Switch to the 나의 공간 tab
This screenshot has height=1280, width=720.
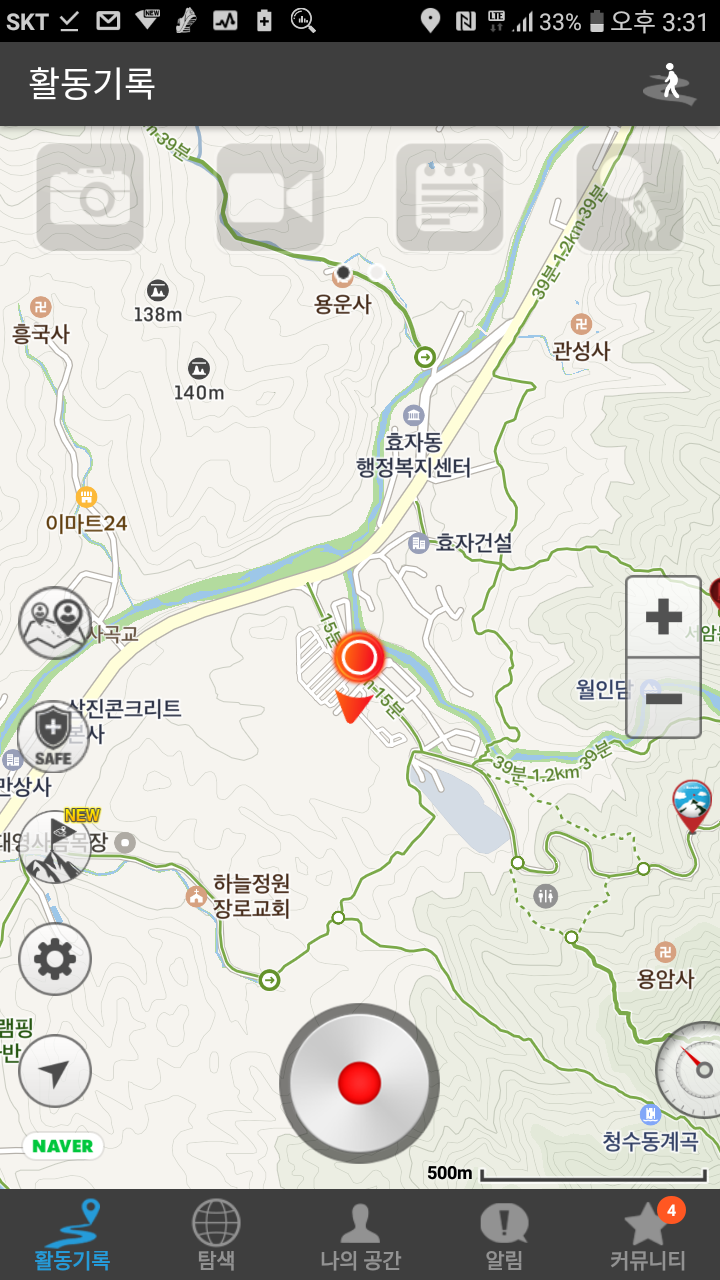click(x=360, y=1235)
